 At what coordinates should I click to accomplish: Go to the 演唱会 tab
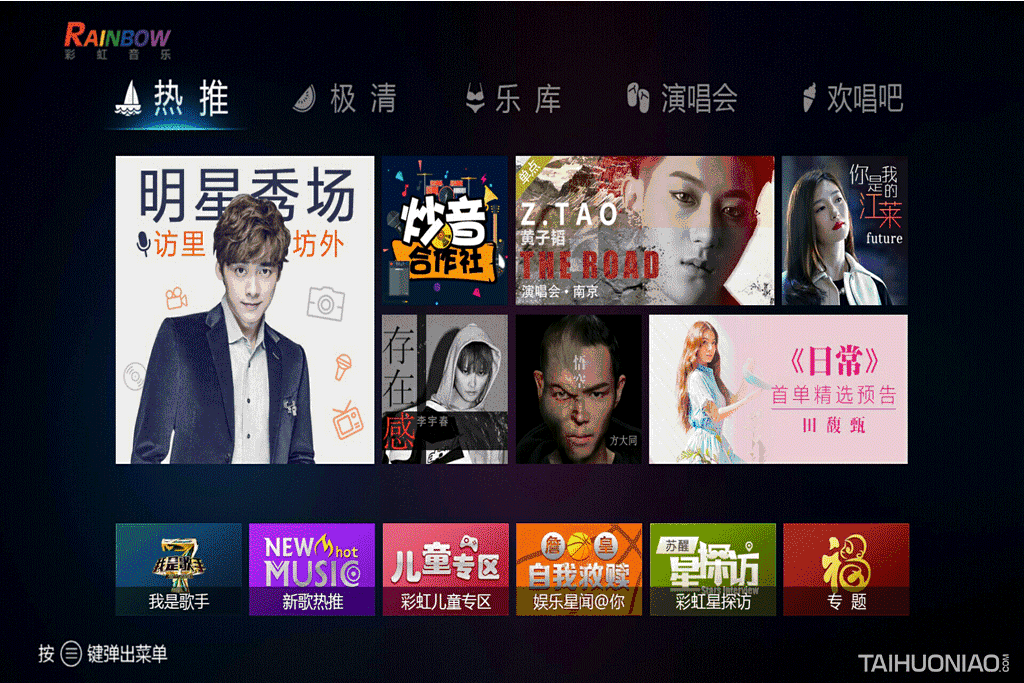pyautogui.click(x=682, y=99)
